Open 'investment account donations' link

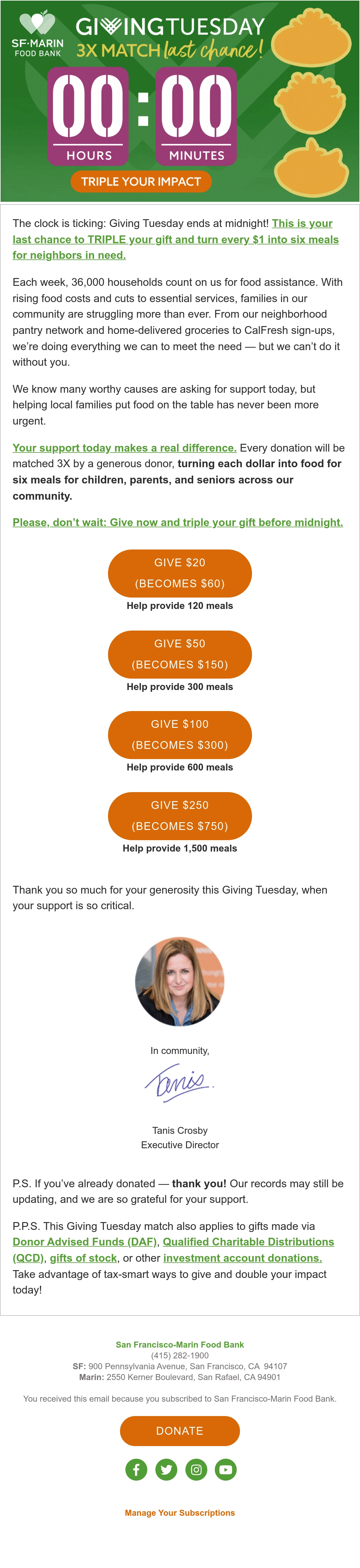(243, 1258)
